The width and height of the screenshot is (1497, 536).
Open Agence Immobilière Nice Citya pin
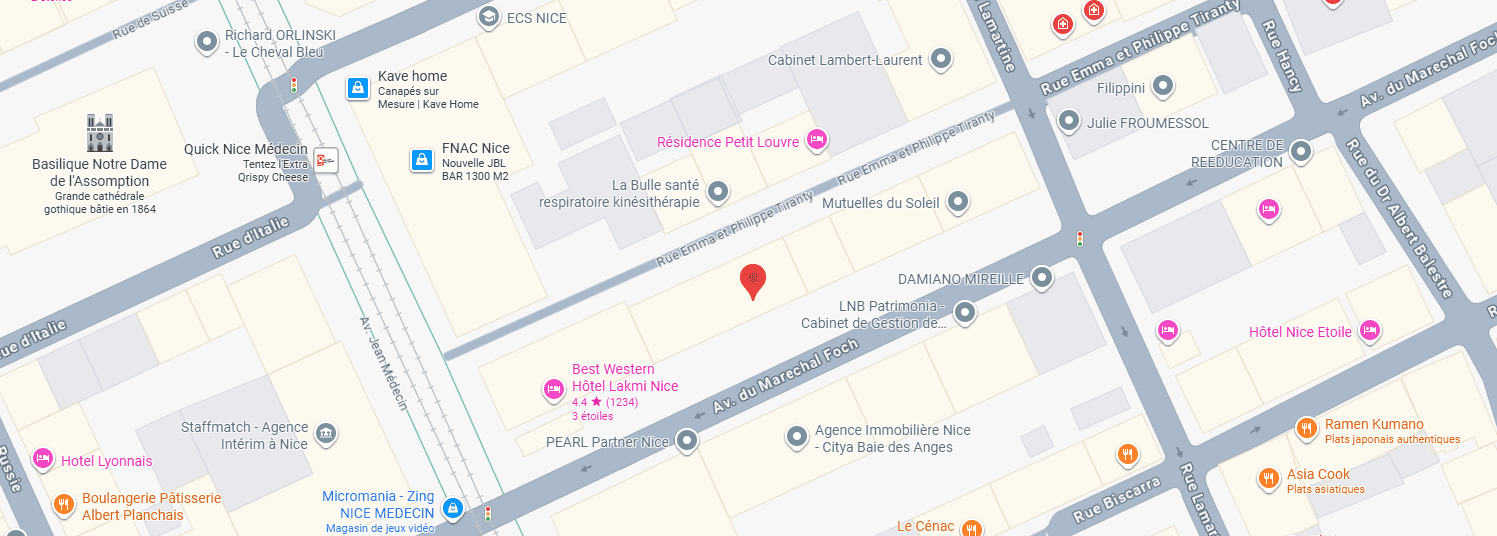pos(796,436)
